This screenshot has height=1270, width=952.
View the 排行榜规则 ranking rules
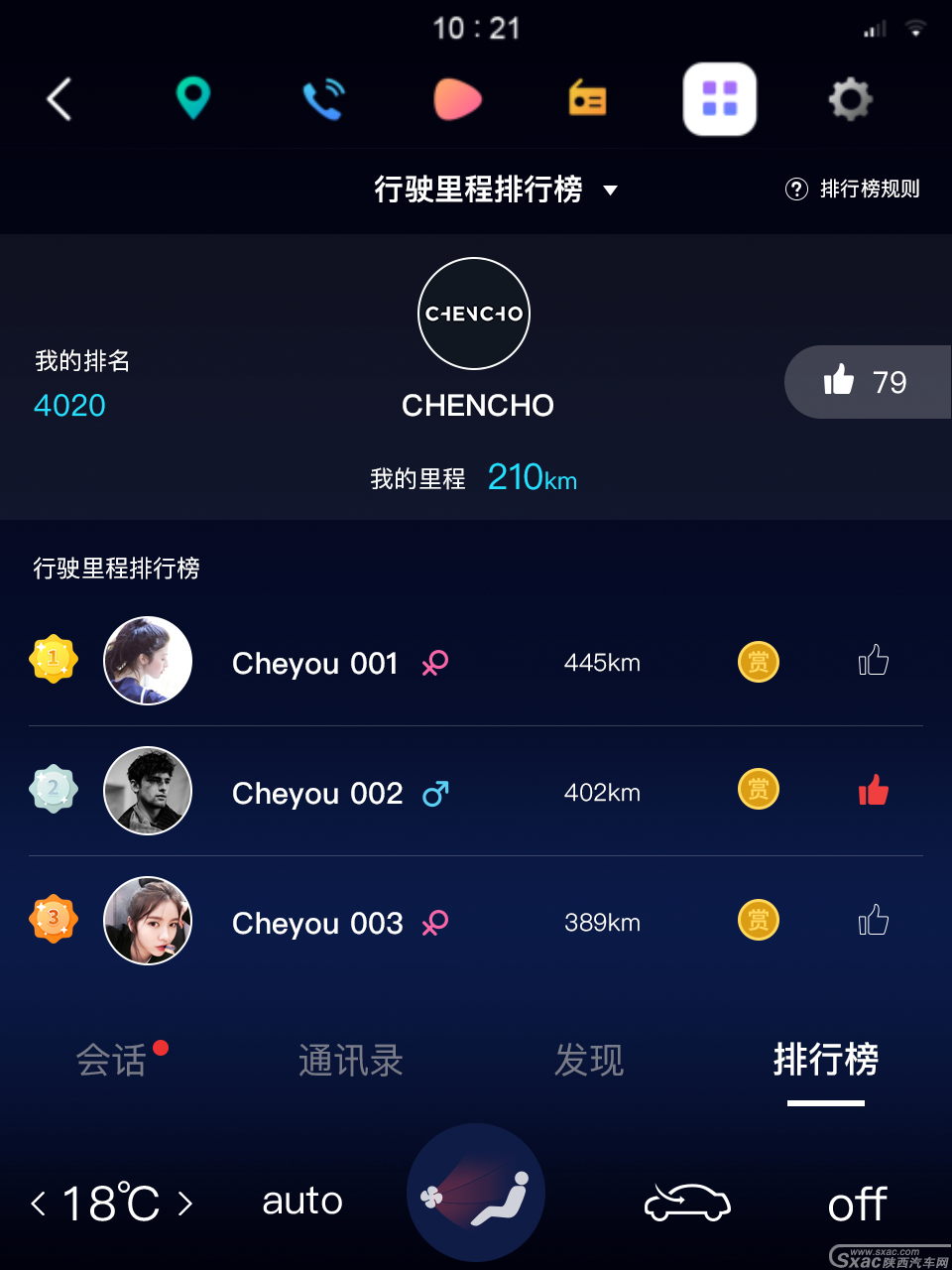pos(853,190)
